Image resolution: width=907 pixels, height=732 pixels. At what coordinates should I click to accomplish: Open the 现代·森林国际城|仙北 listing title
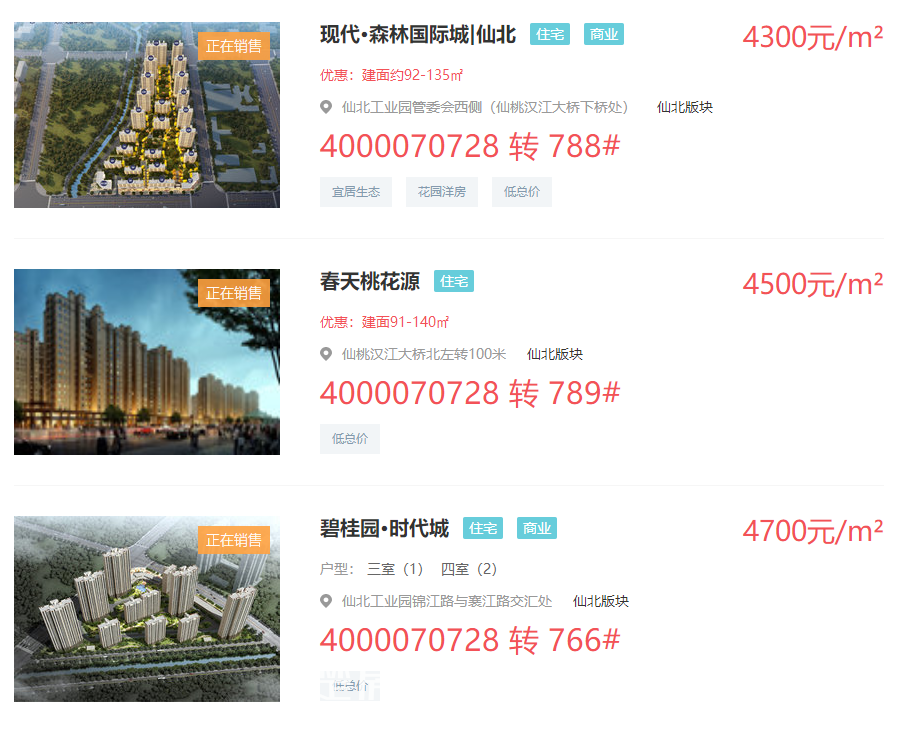[x=417, y=35]
